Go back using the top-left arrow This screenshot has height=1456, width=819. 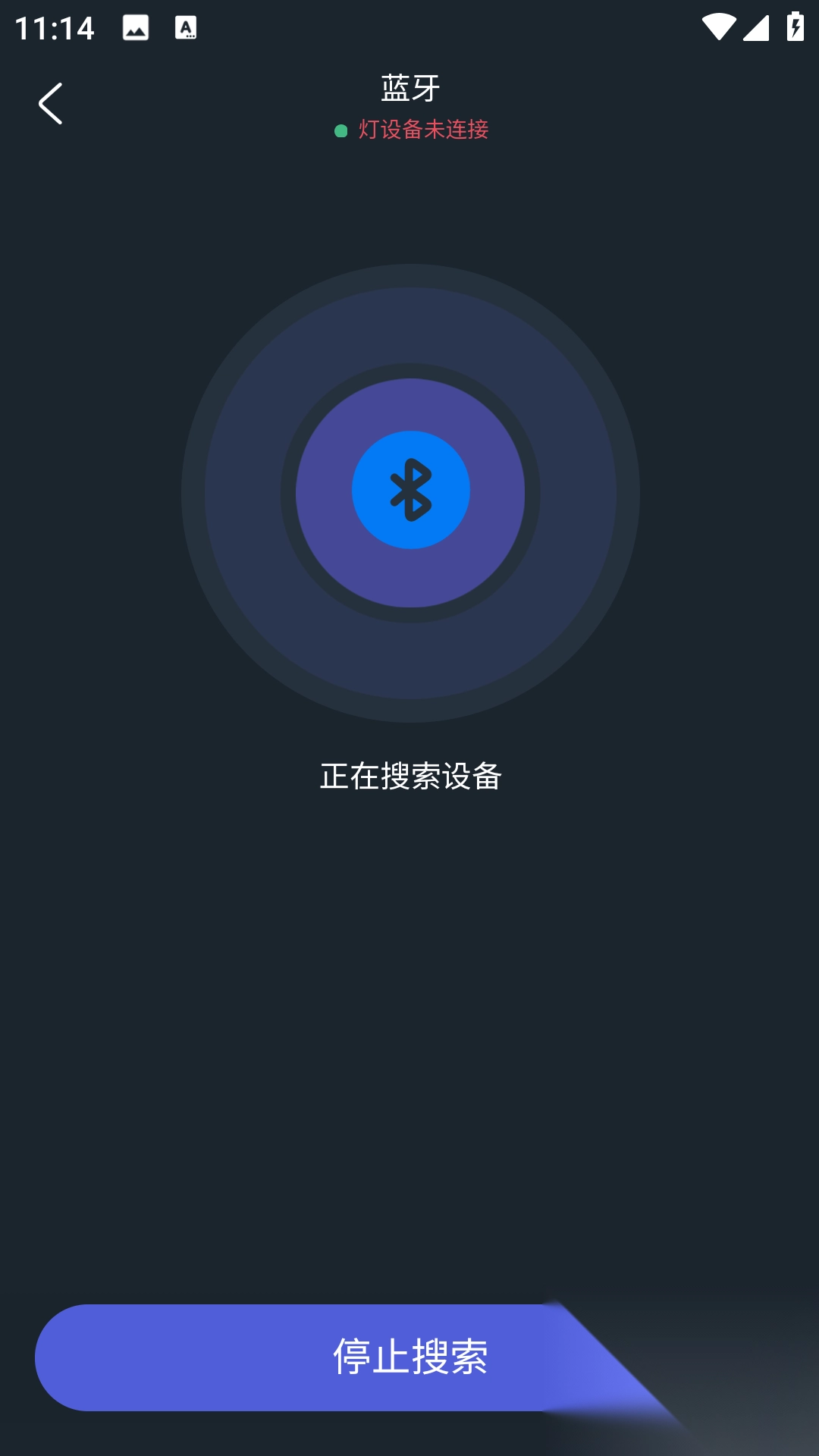tap(51, 104)
